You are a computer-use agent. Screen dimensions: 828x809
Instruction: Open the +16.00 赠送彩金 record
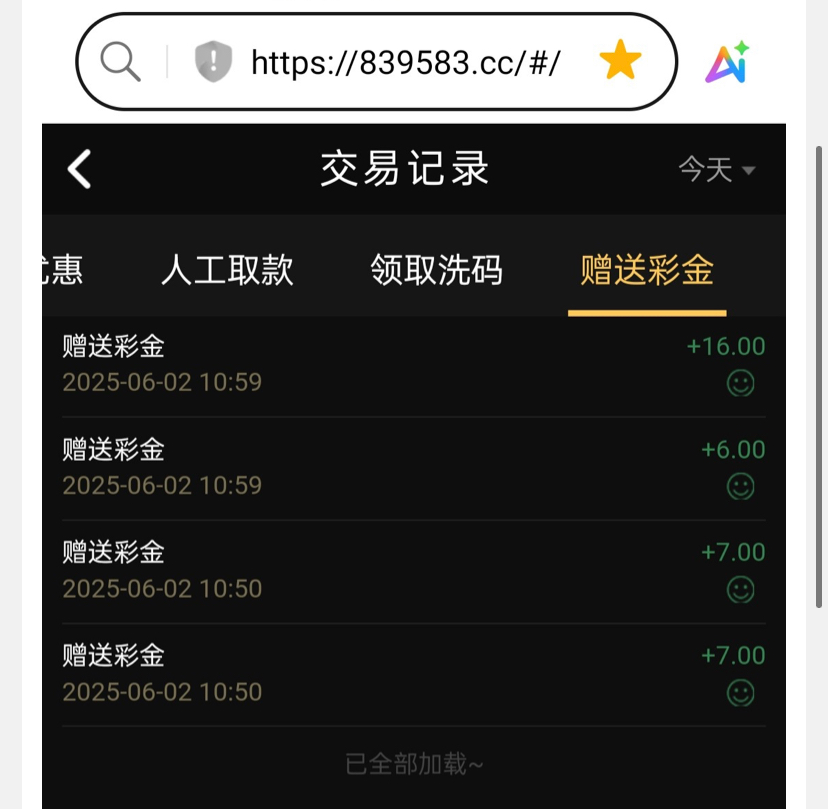point(413,365)
